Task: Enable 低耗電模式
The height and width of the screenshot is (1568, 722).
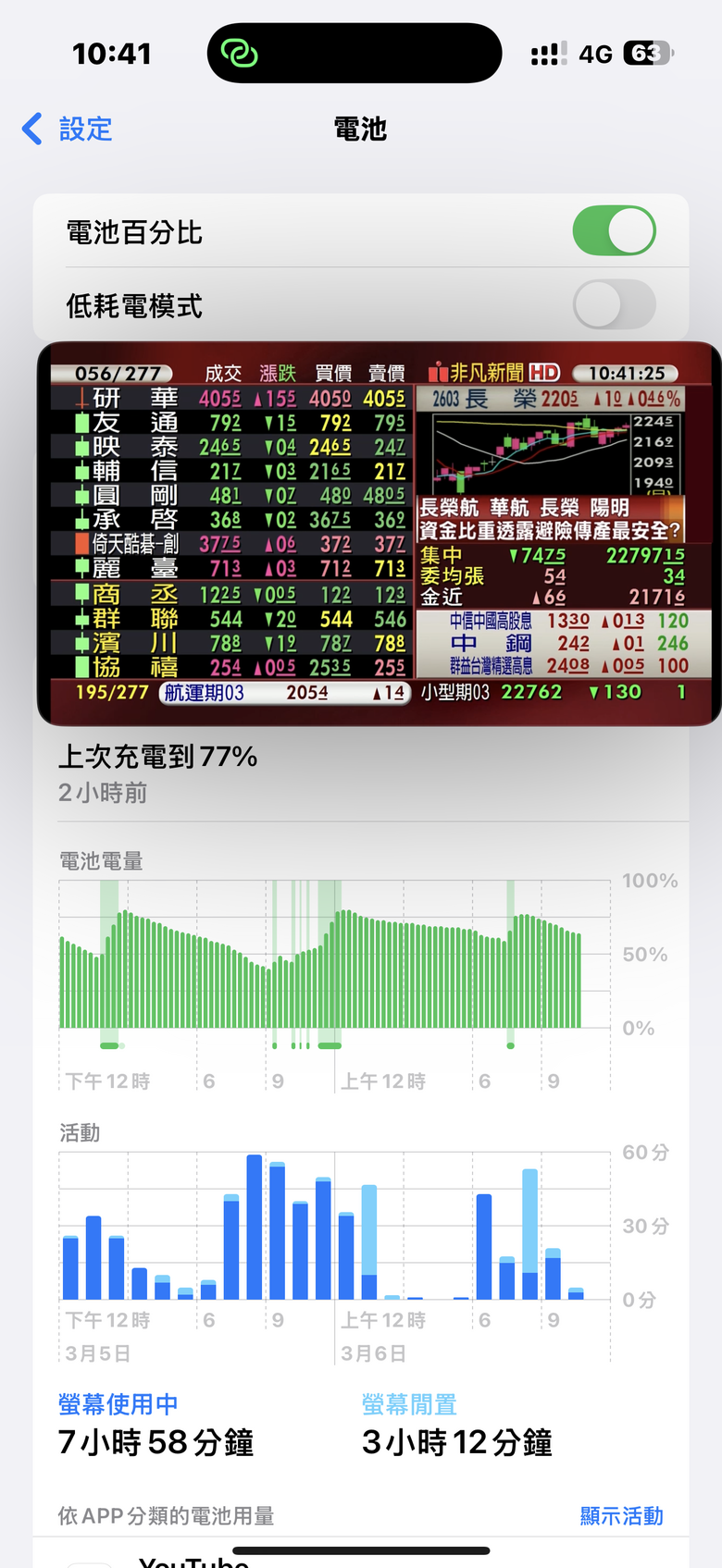Action: click(614, 305)
